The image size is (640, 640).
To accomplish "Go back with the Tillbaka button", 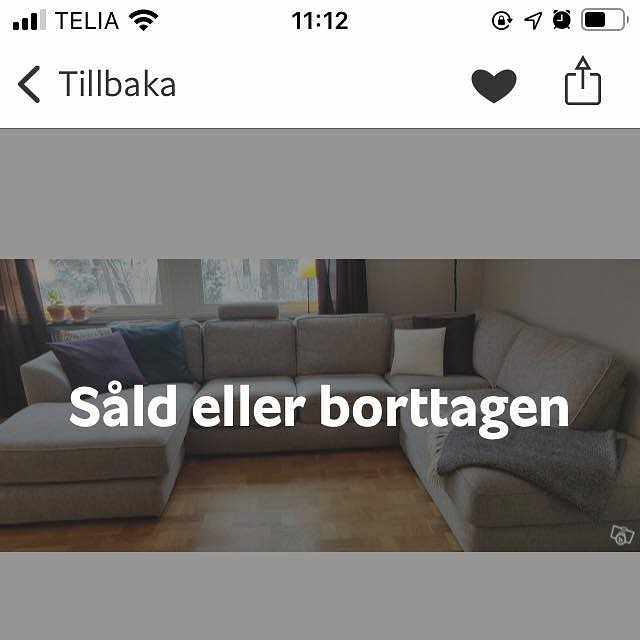I will tap(96, 85).
